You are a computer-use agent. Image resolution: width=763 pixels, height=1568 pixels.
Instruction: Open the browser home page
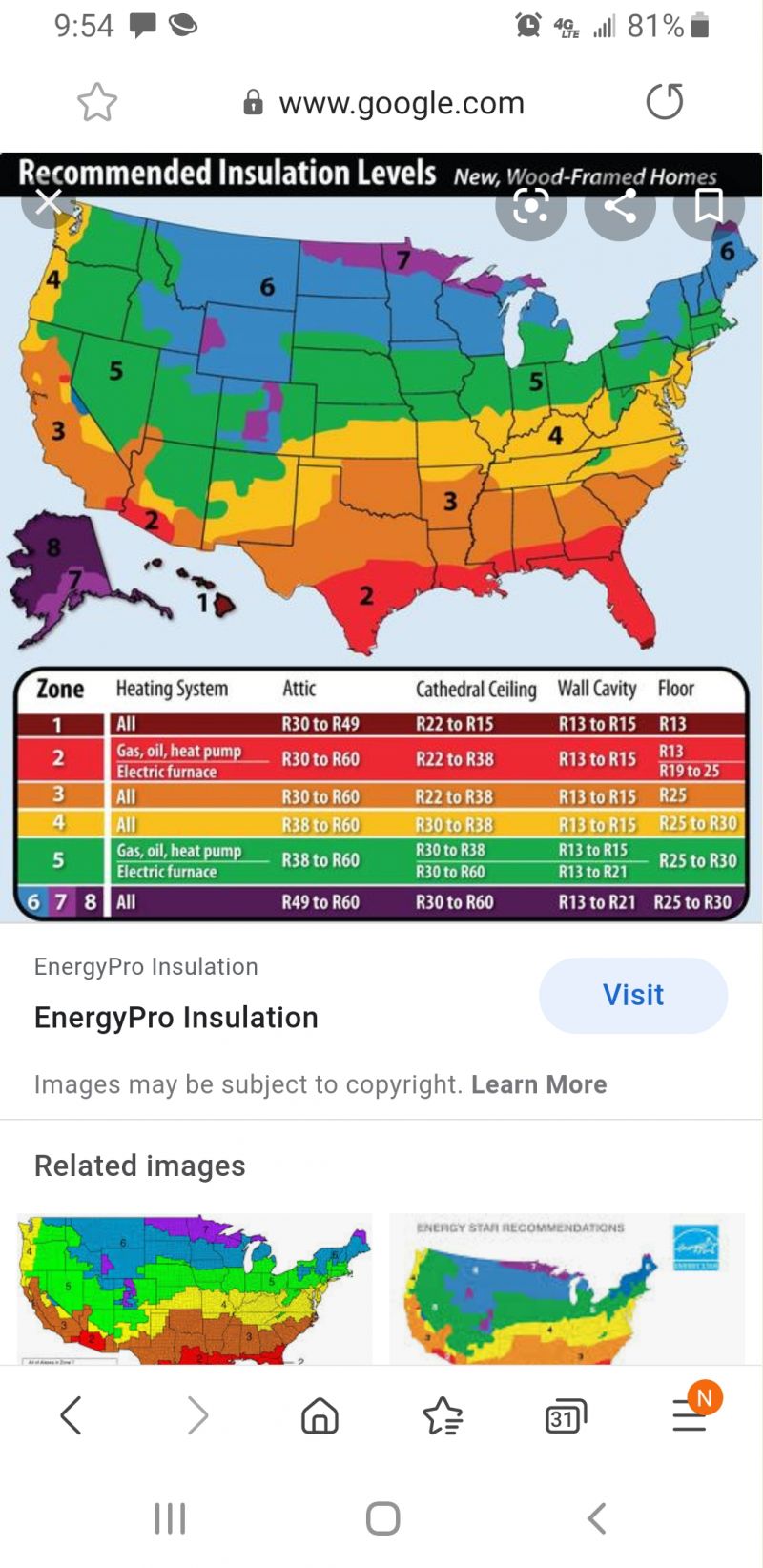[320, 1416]
